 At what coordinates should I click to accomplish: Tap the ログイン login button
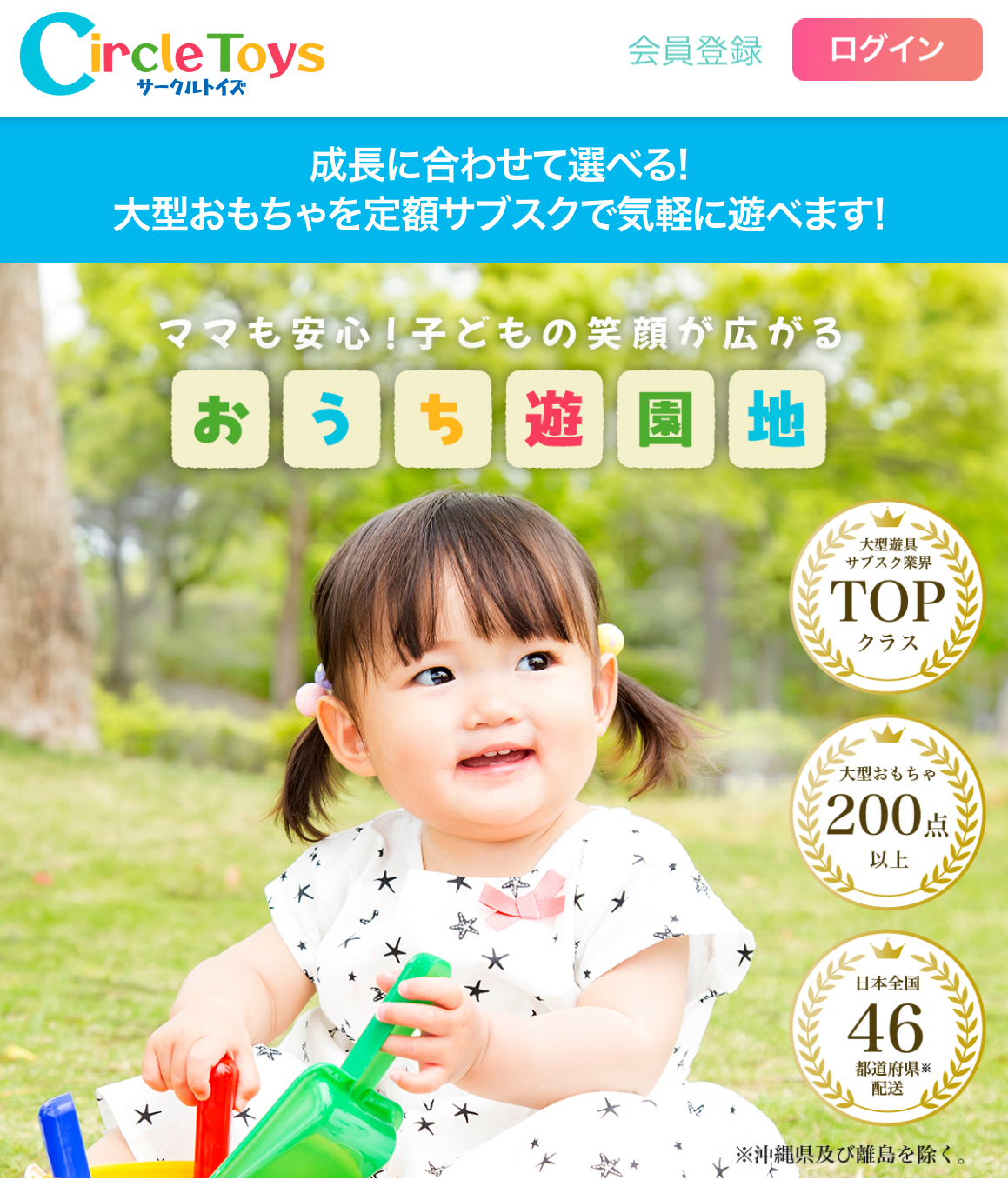(886, 50)
